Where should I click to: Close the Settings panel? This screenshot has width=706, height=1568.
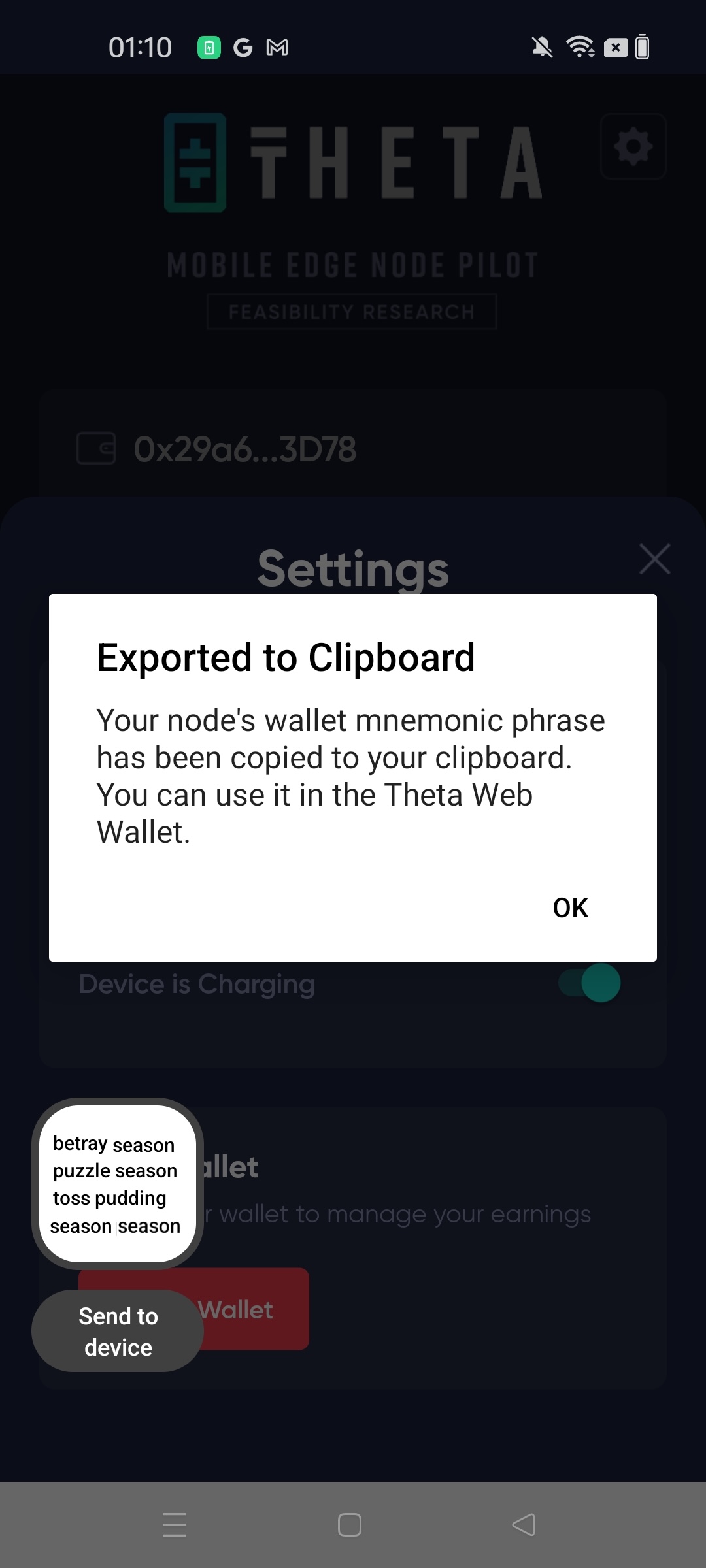point(654,559)
